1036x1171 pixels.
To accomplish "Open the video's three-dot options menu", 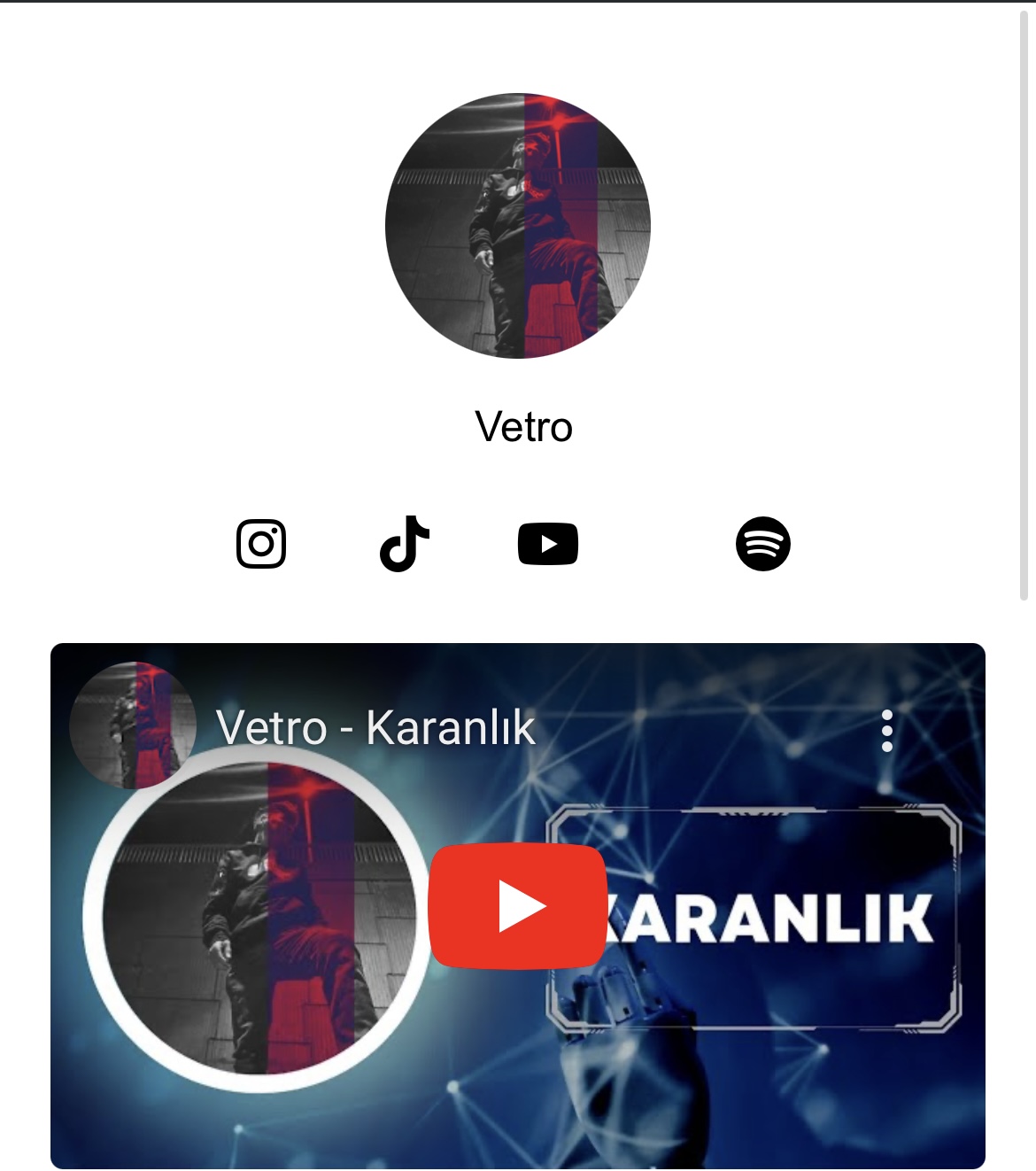I will point(887,731).
